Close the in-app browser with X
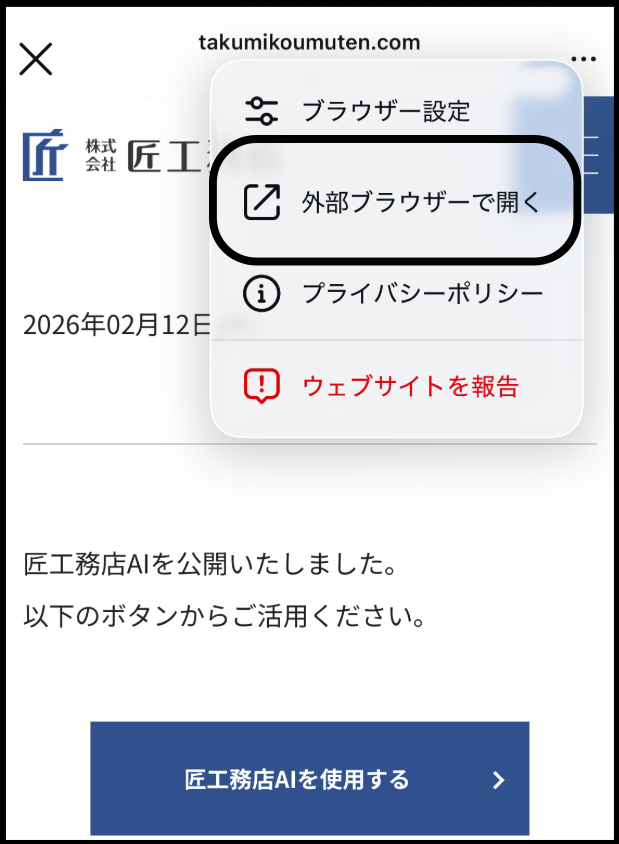Viewport: 619px width, 844px height. pyautogui.click(x=36, y=60)
